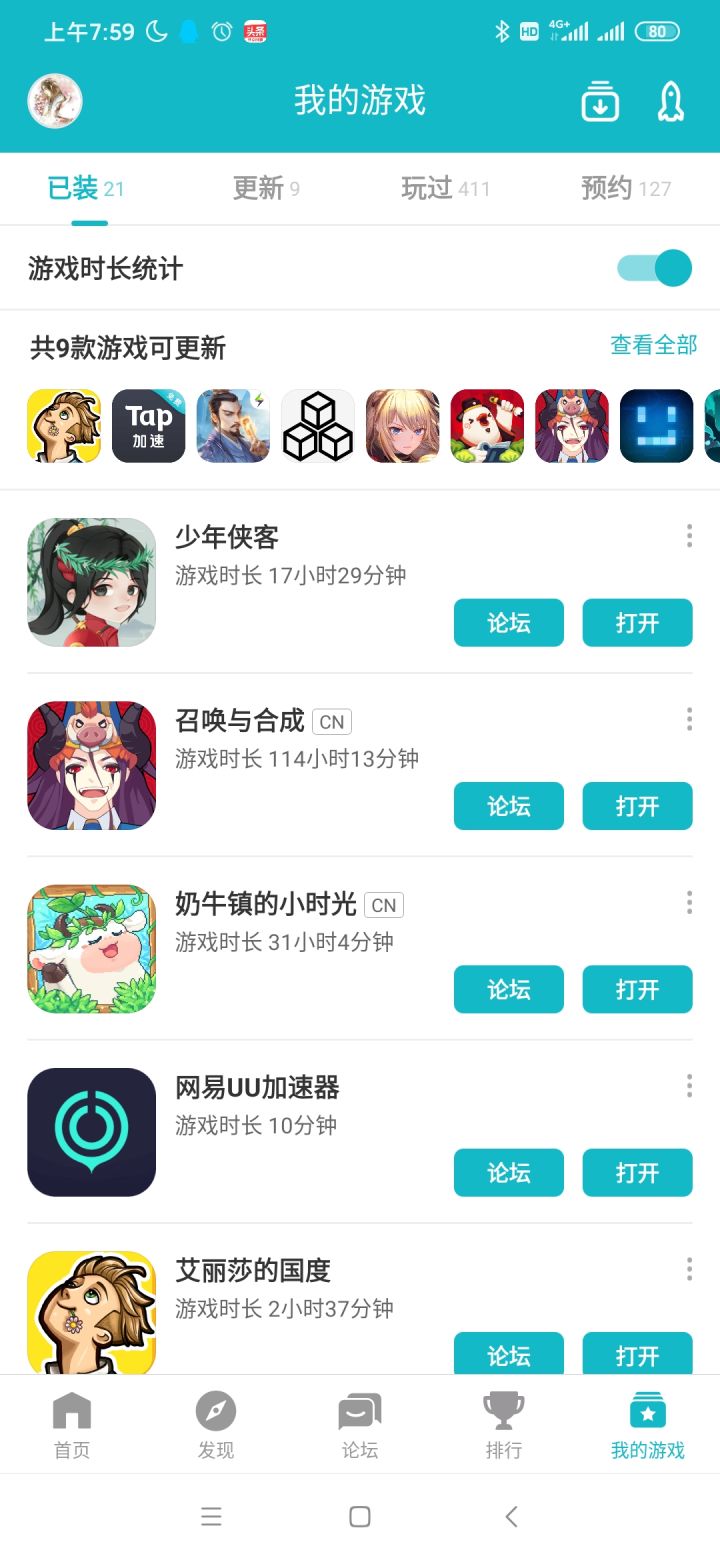The height and width of the screenshot is (1560, 720).
Task: Tap the Tap加速 icon in updates row
Action: coord(148,425)
